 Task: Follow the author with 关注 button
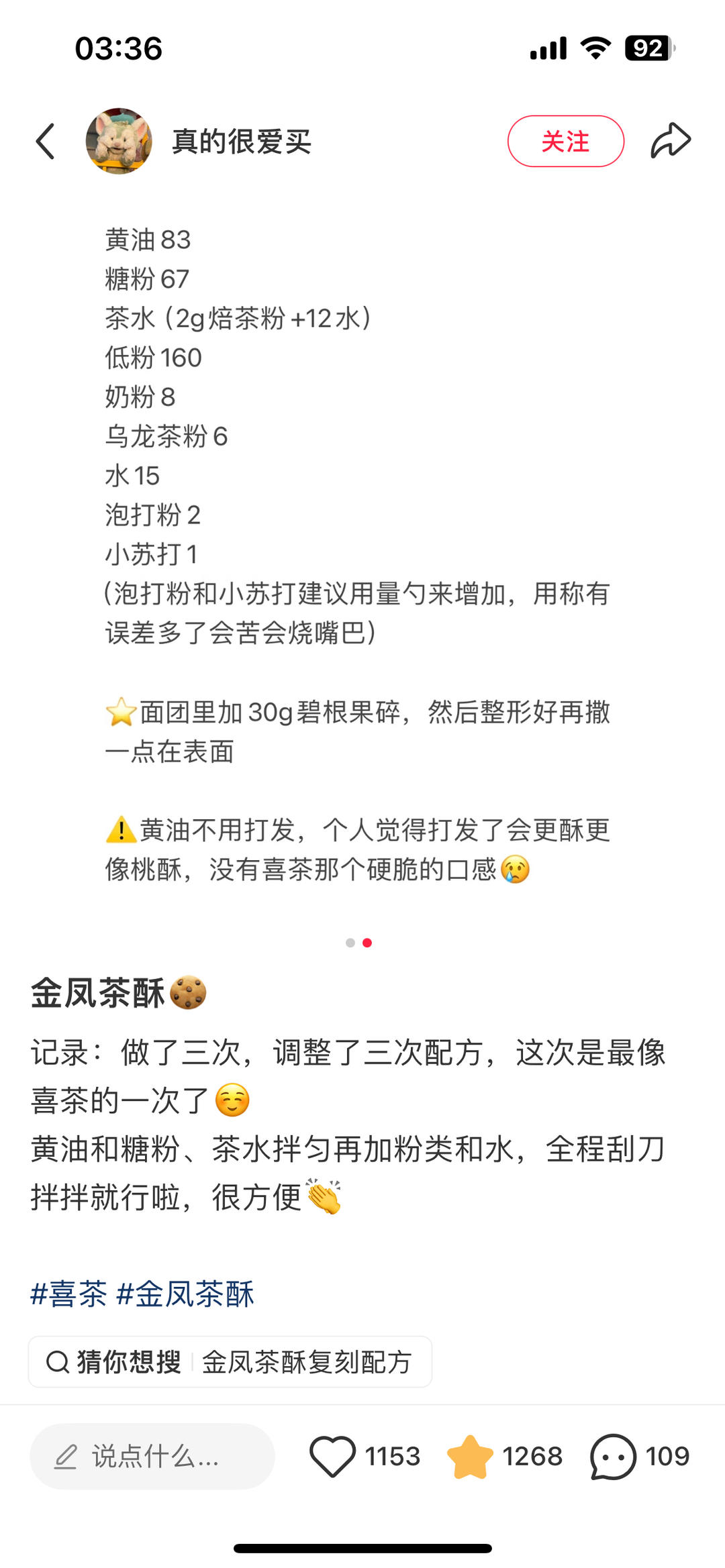[565, 142]
